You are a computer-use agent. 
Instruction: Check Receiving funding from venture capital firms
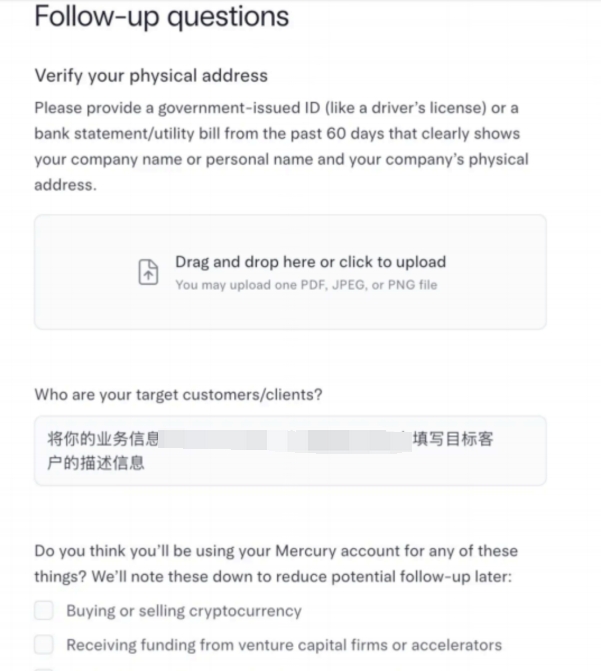44,645
